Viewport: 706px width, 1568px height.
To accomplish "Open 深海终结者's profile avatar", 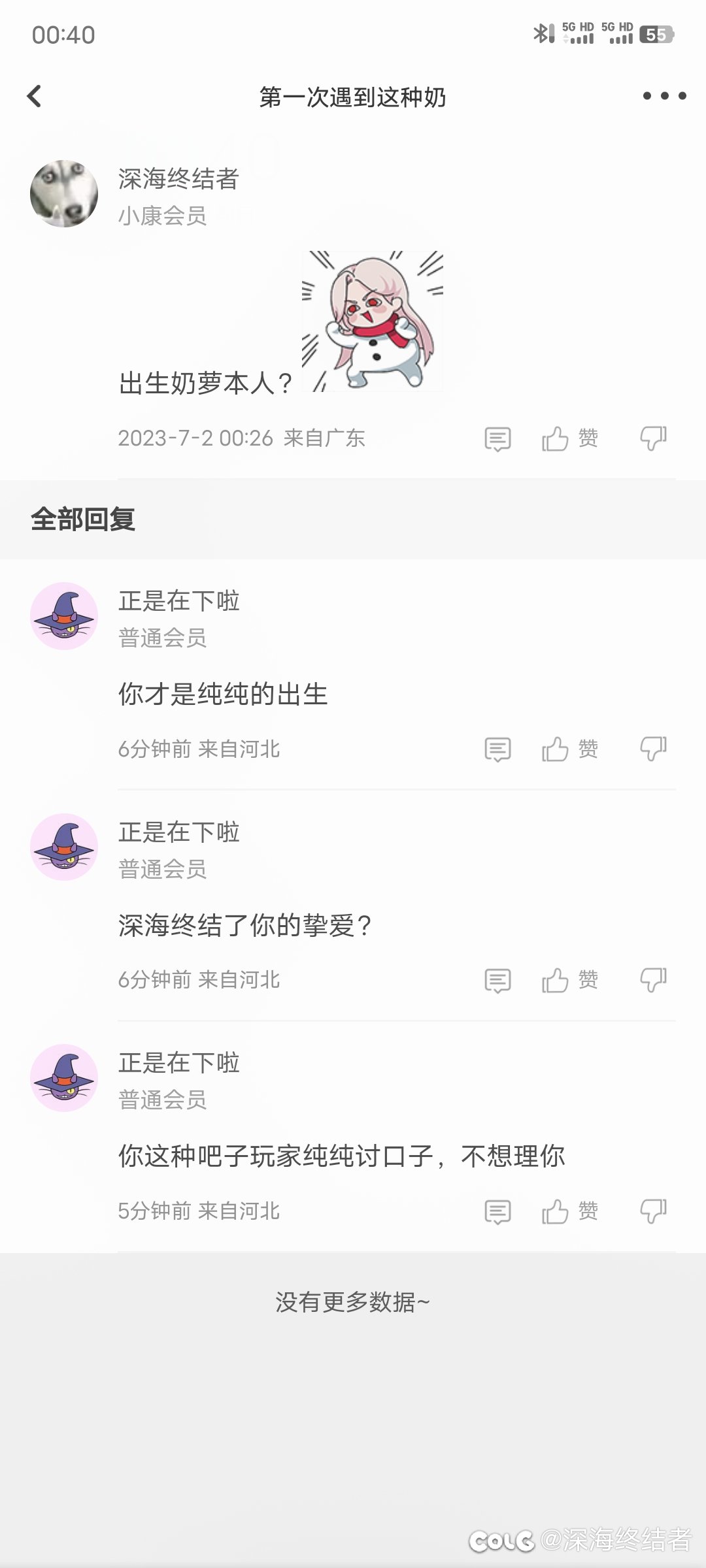I will coord(64,193).
